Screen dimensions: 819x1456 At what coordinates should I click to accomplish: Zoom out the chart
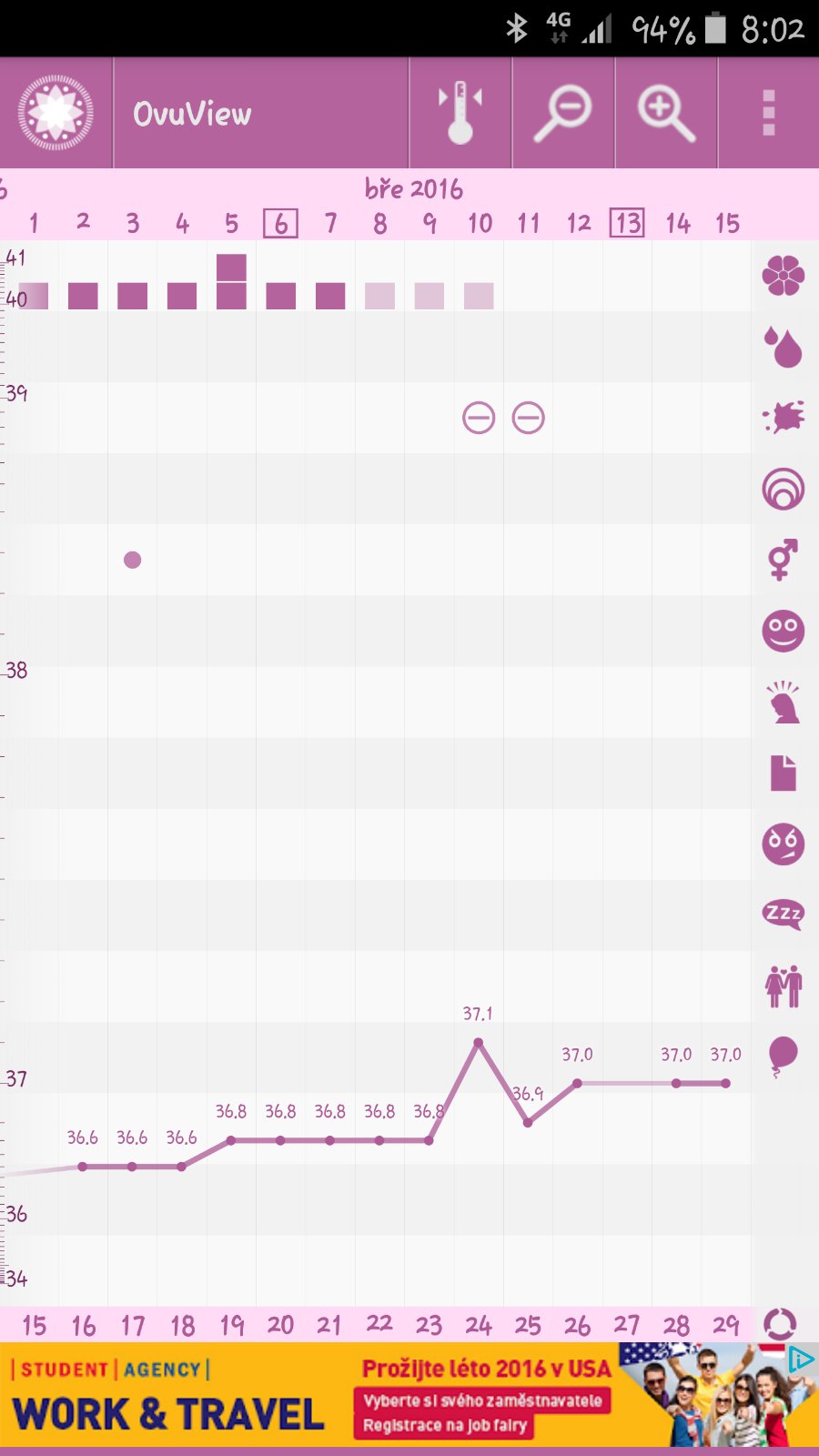563,113
